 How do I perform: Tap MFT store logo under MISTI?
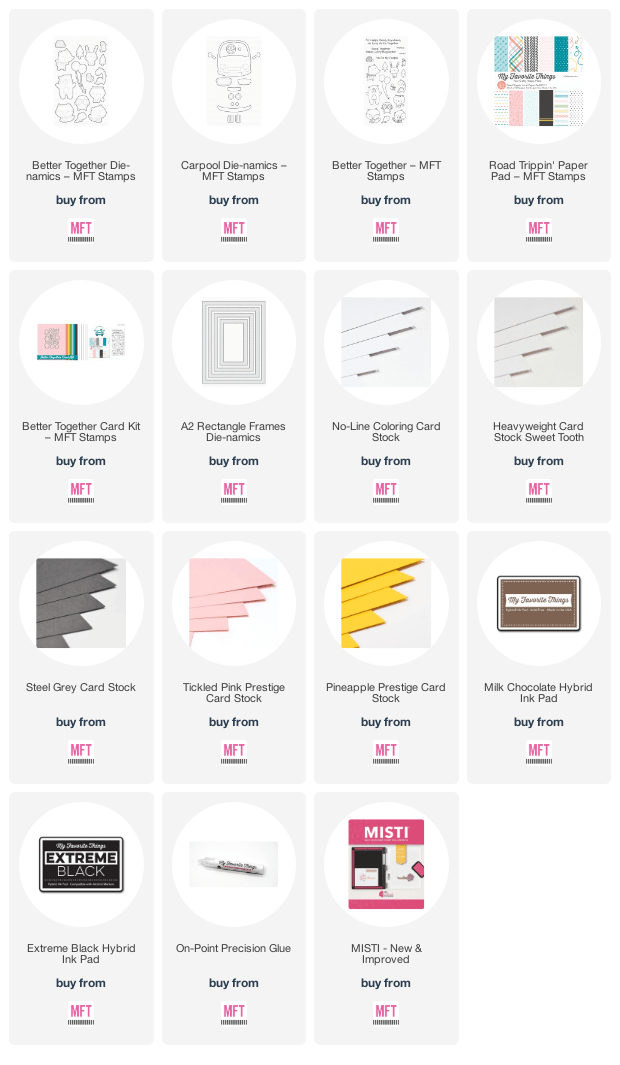click(x=386, y=1015)
